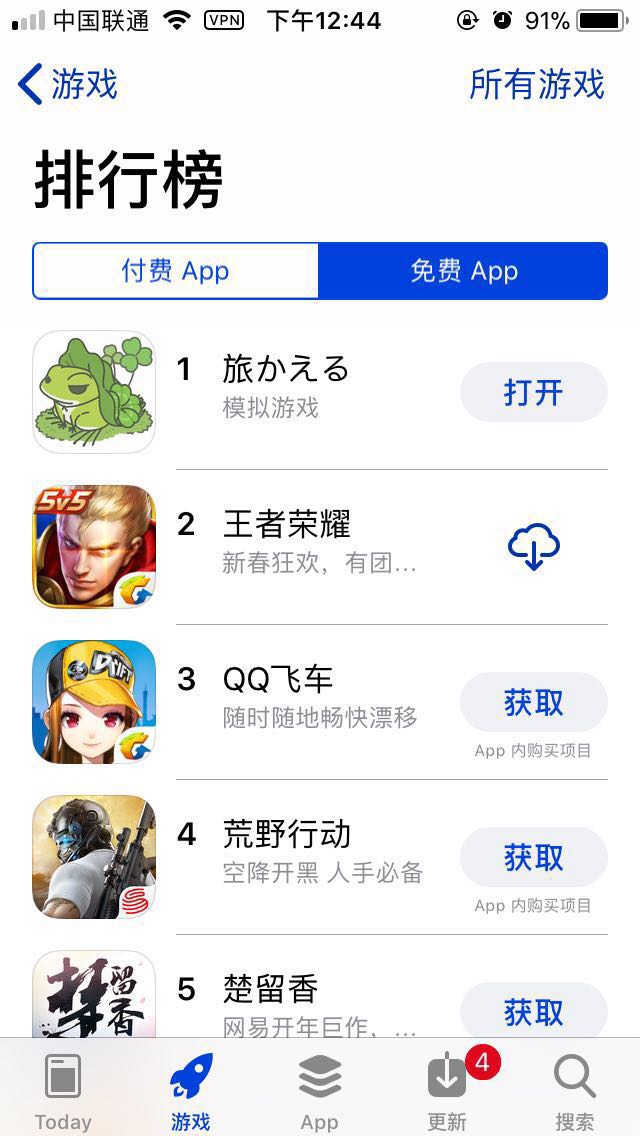
Task: Open 楚留香 game details
Action: coord(270,990)
